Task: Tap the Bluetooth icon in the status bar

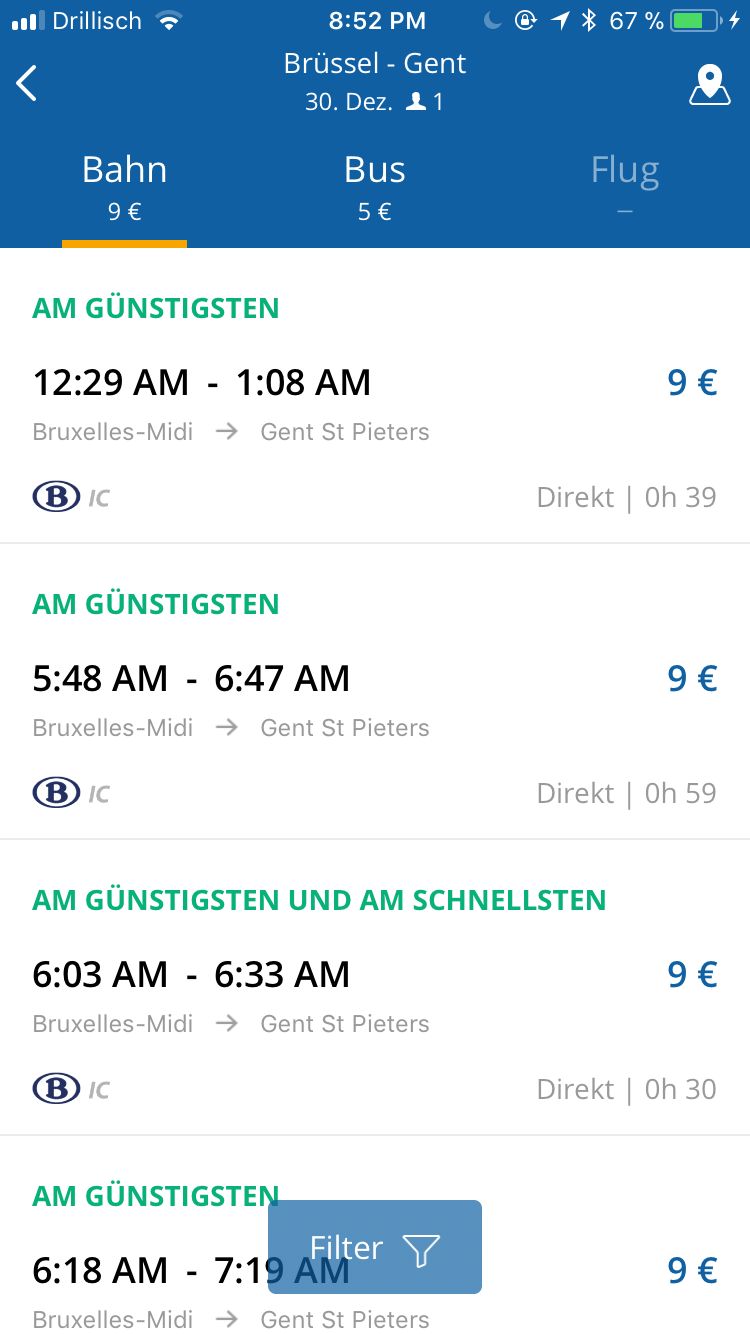Action: coord(586,19)
